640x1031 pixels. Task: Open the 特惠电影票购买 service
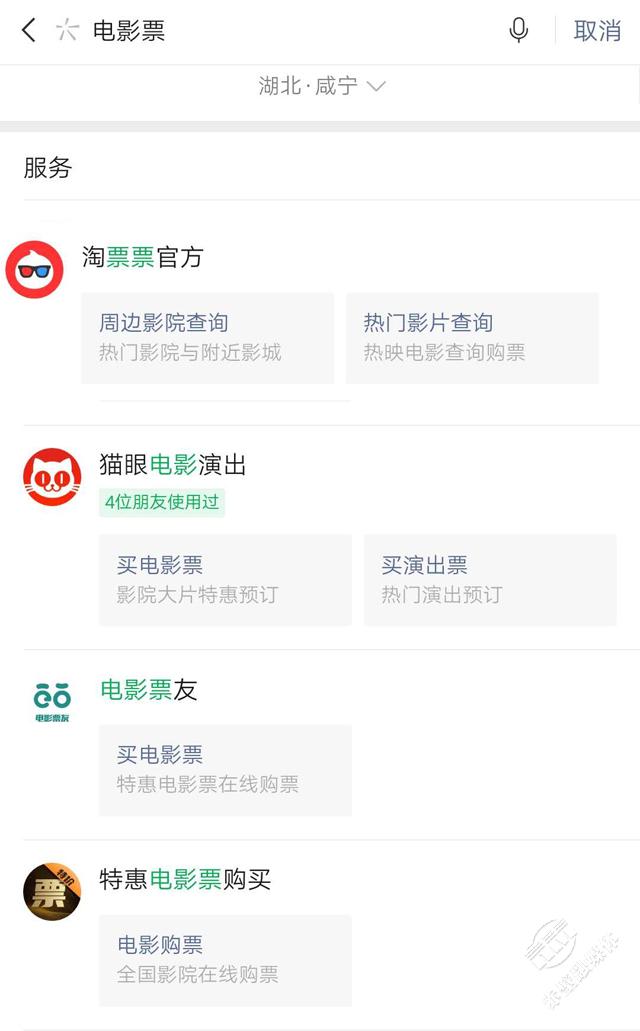coord(185,879)
